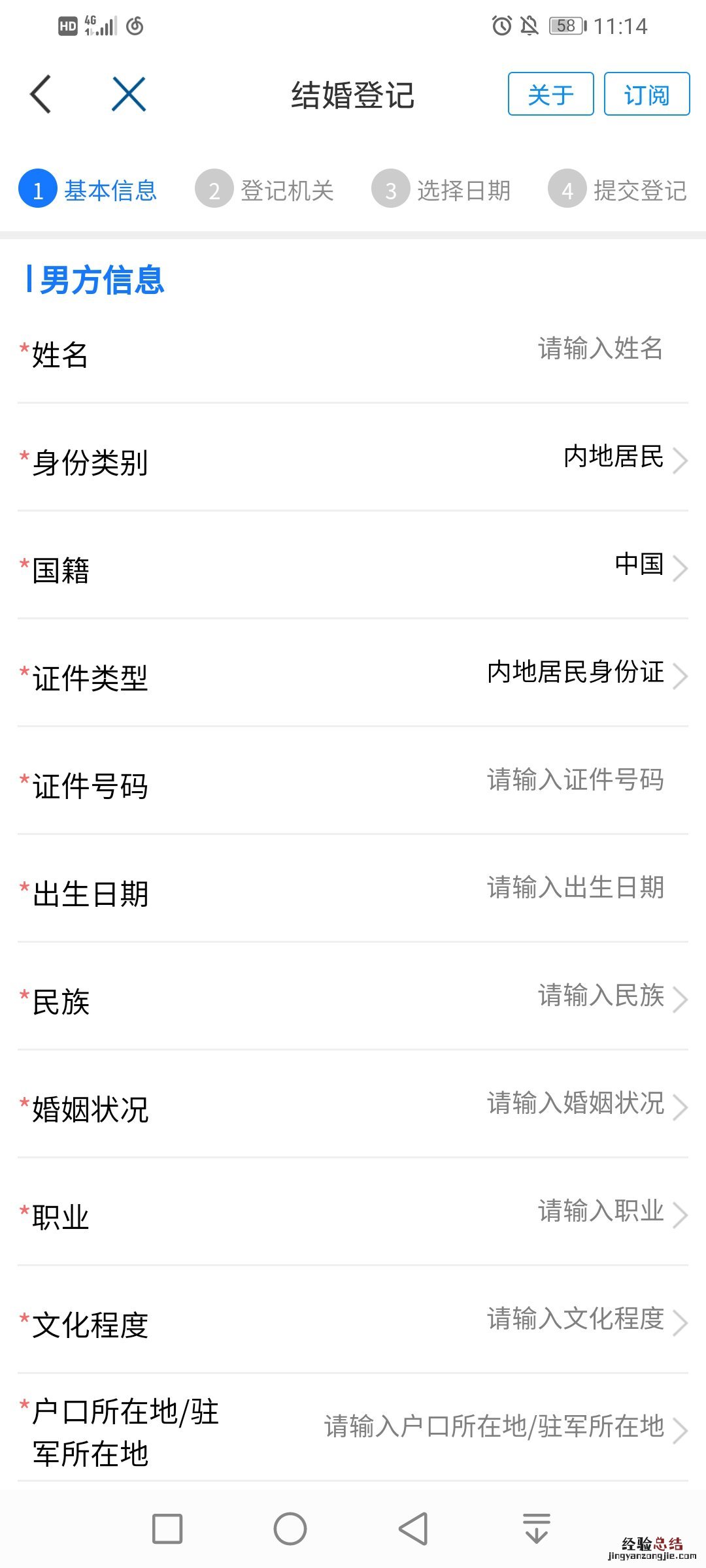Open the 关于 button
This screenshot has width=706, height=1568.
[x=550, y=94]
